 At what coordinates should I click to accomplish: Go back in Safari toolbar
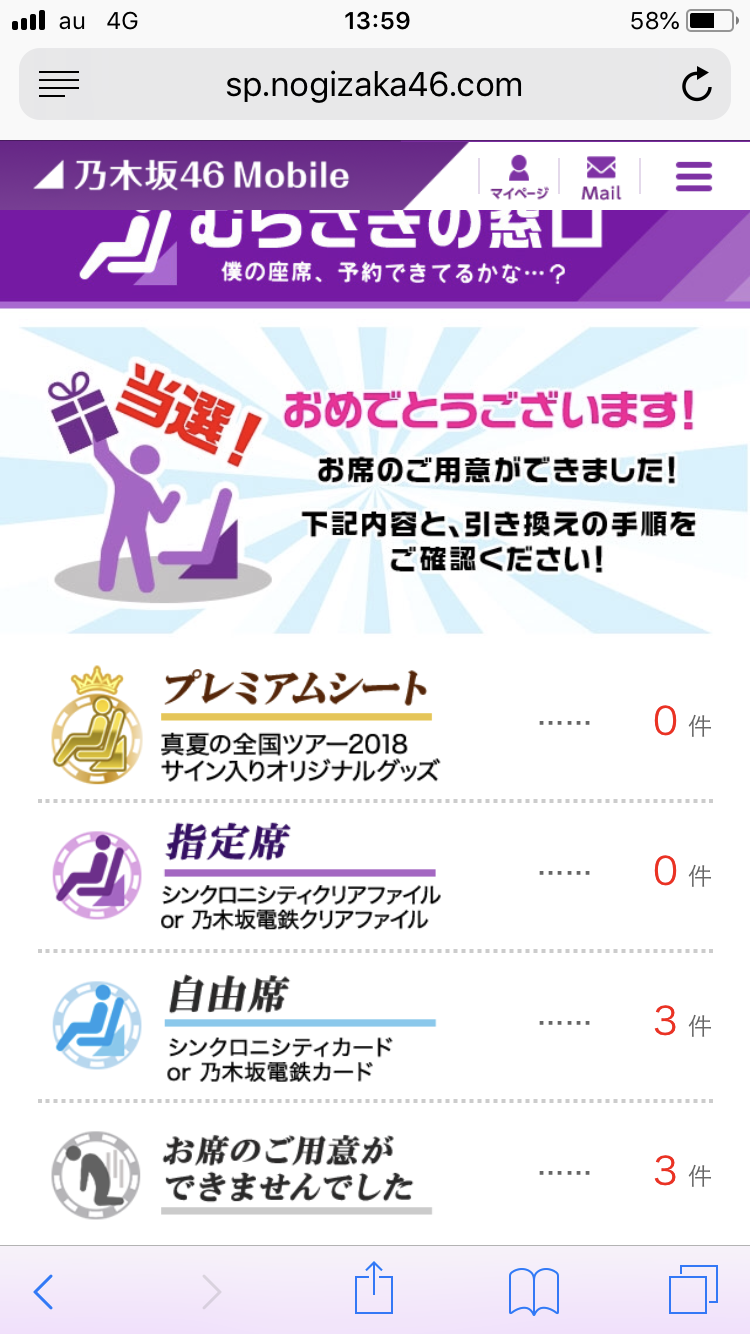(x=43, y=1291)
